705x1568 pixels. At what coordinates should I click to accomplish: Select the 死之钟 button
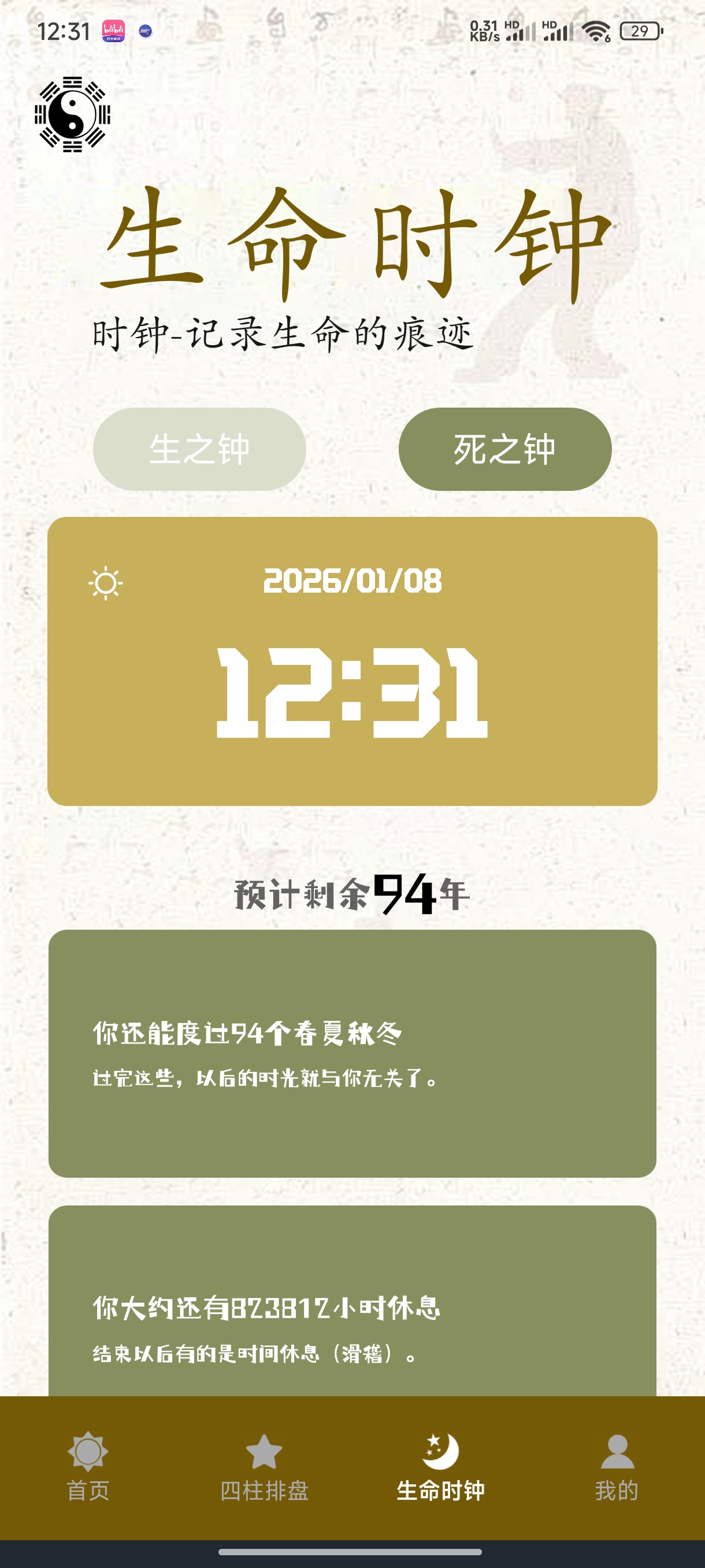[x=505, y=449]
